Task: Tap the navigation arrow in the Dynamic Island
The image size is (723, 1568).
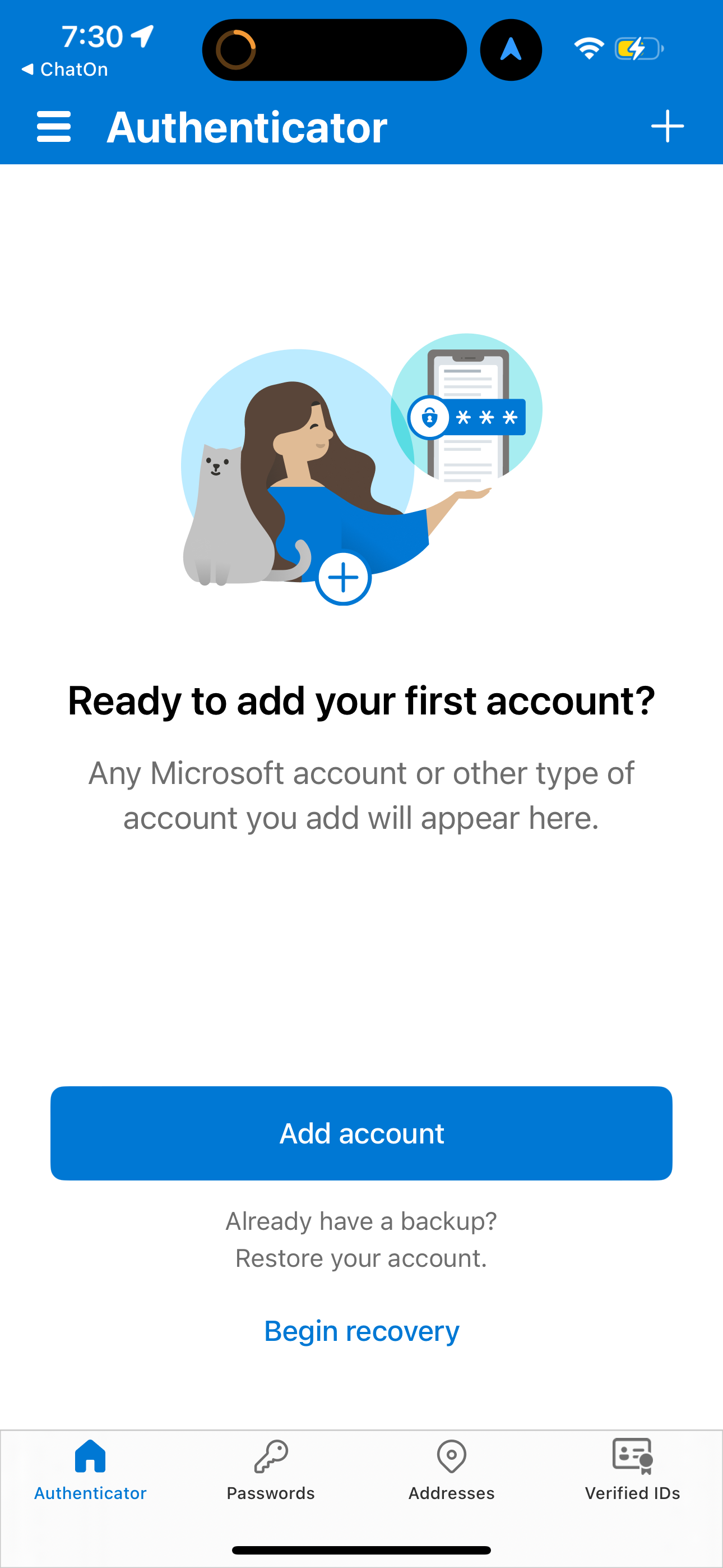Action: [511, 49]
